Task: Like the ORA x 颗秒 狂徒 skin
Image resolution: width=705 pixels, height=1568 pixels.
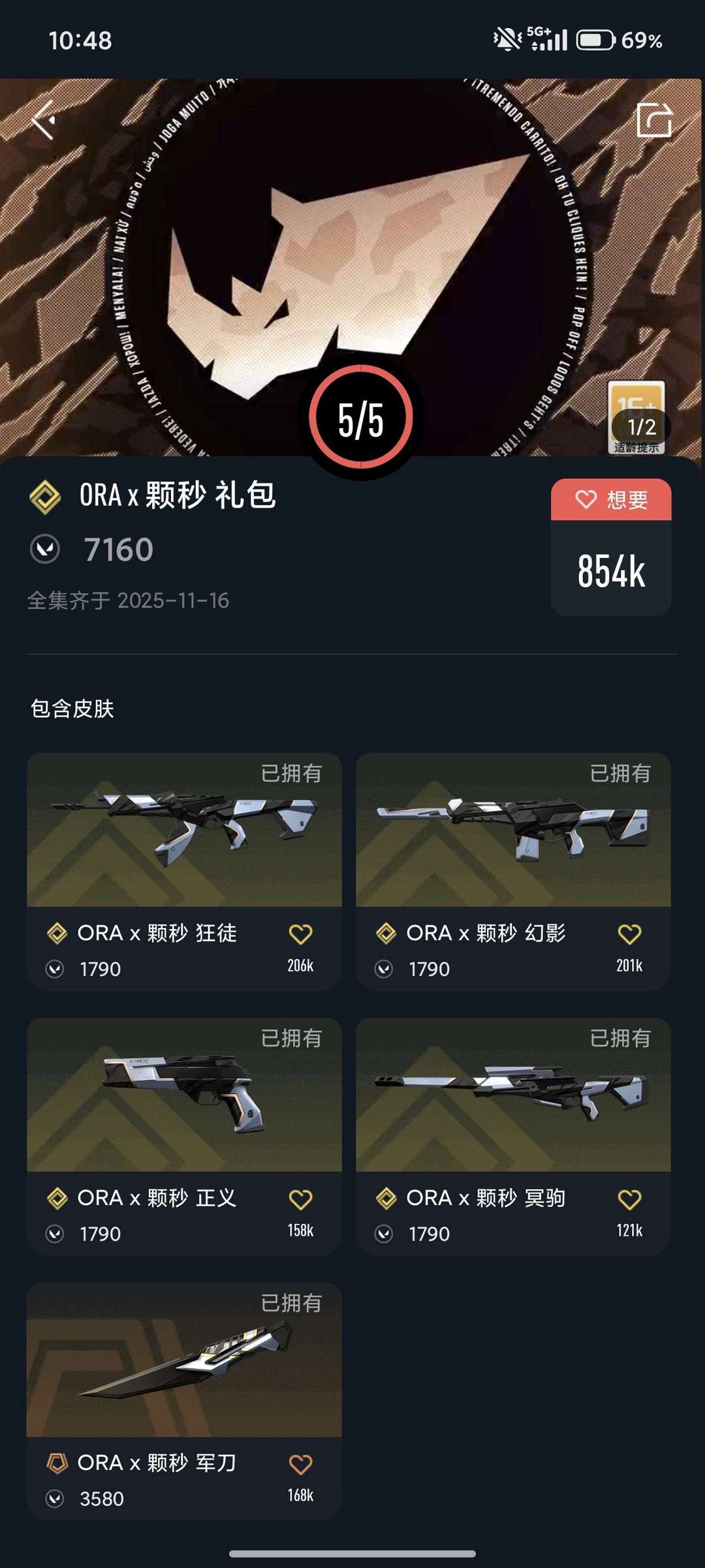Action: (300, 934)
